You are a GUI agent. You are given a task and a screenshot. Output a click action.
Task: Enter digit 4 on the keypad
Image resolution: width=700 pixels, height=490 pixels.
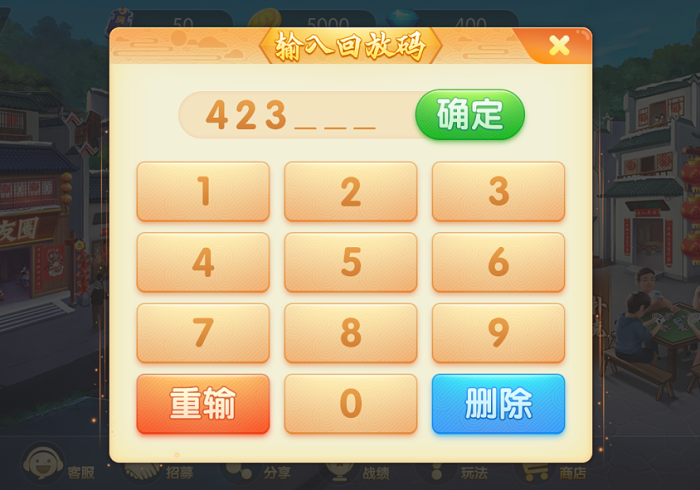tap(203, 262)
